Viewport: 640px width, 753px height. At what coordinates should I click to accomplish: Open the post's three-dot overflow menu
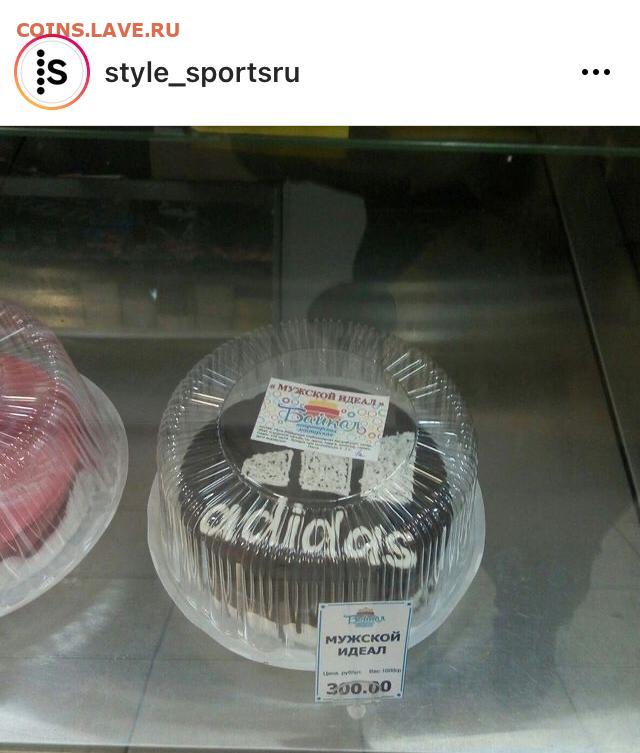[x=595, y=72]
